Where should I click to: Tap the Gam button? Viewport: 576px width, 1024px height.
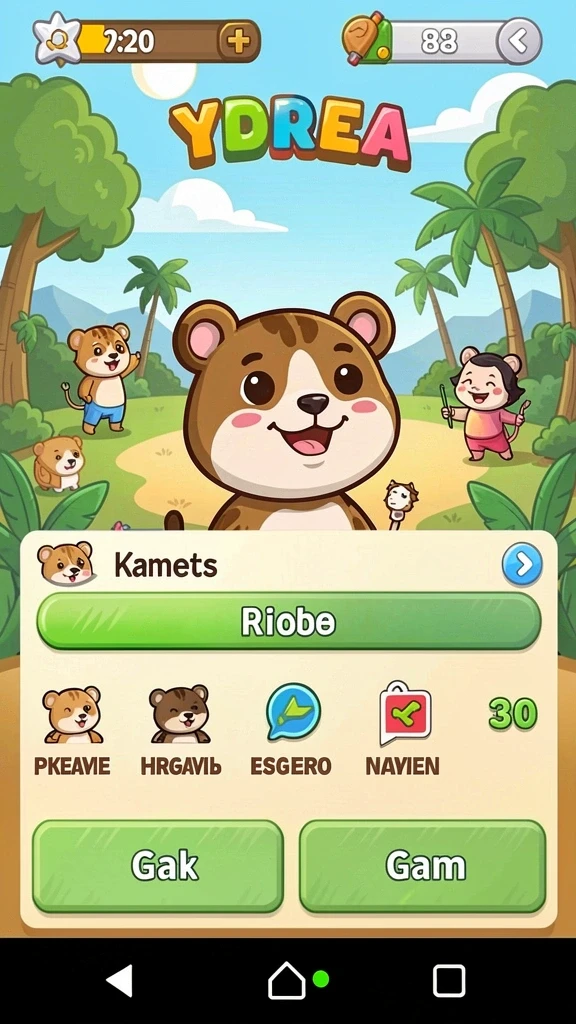423,866
